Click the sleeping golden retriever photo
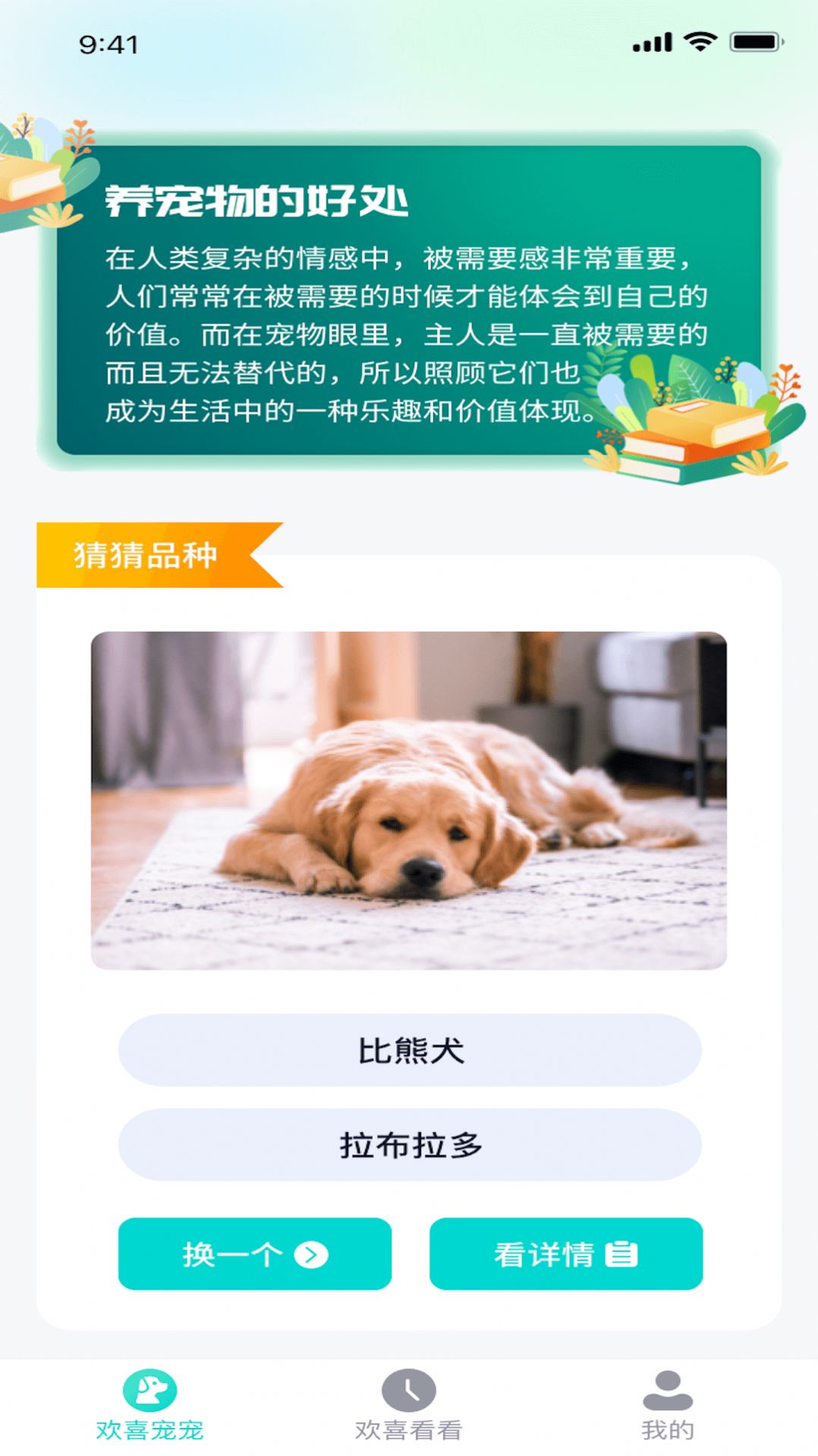818x1456 pixels. (408, 797)
